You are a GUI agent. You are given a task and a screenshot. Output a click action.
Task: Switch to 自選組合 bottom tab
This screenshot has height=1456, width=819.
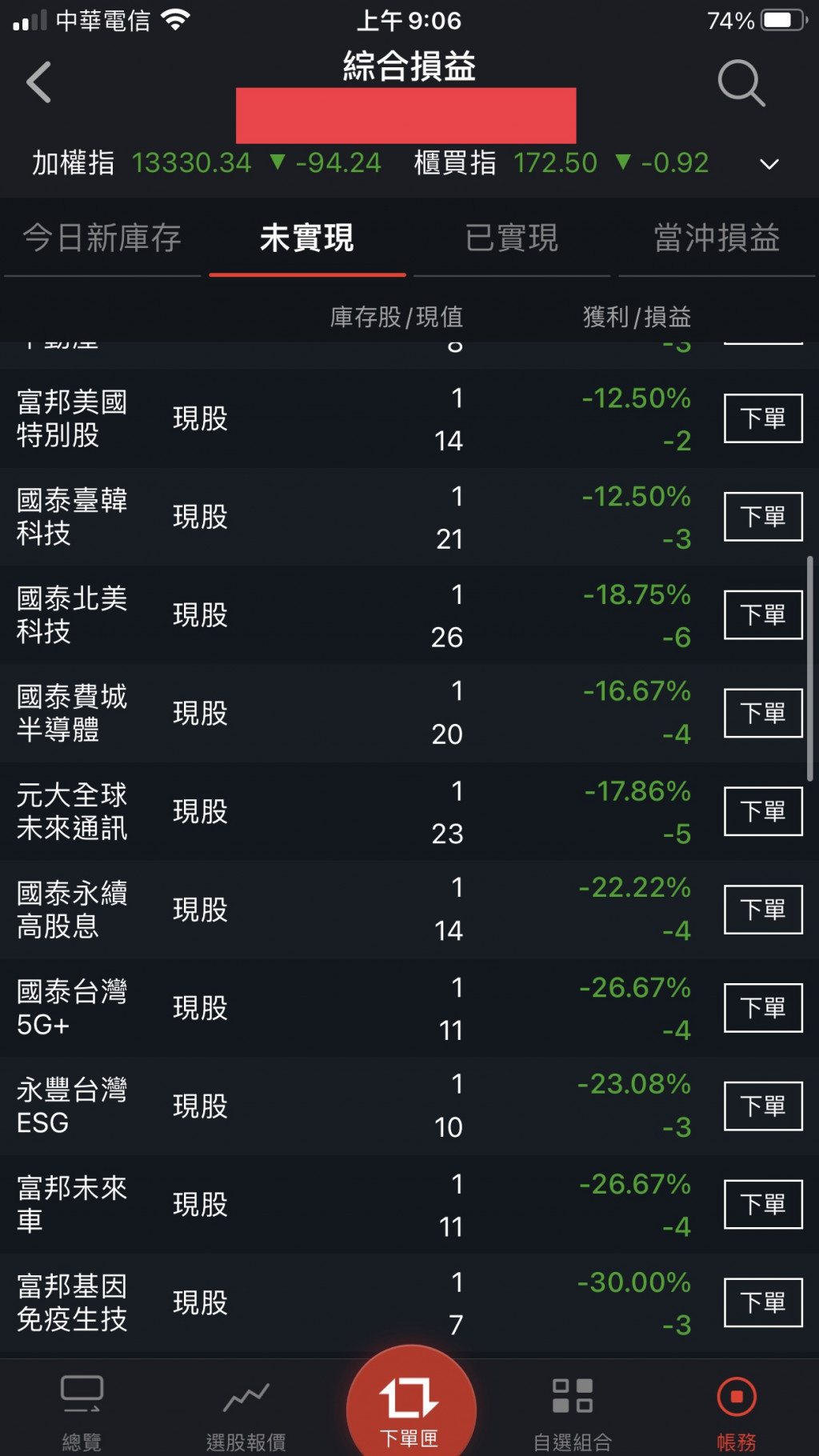573,1412
